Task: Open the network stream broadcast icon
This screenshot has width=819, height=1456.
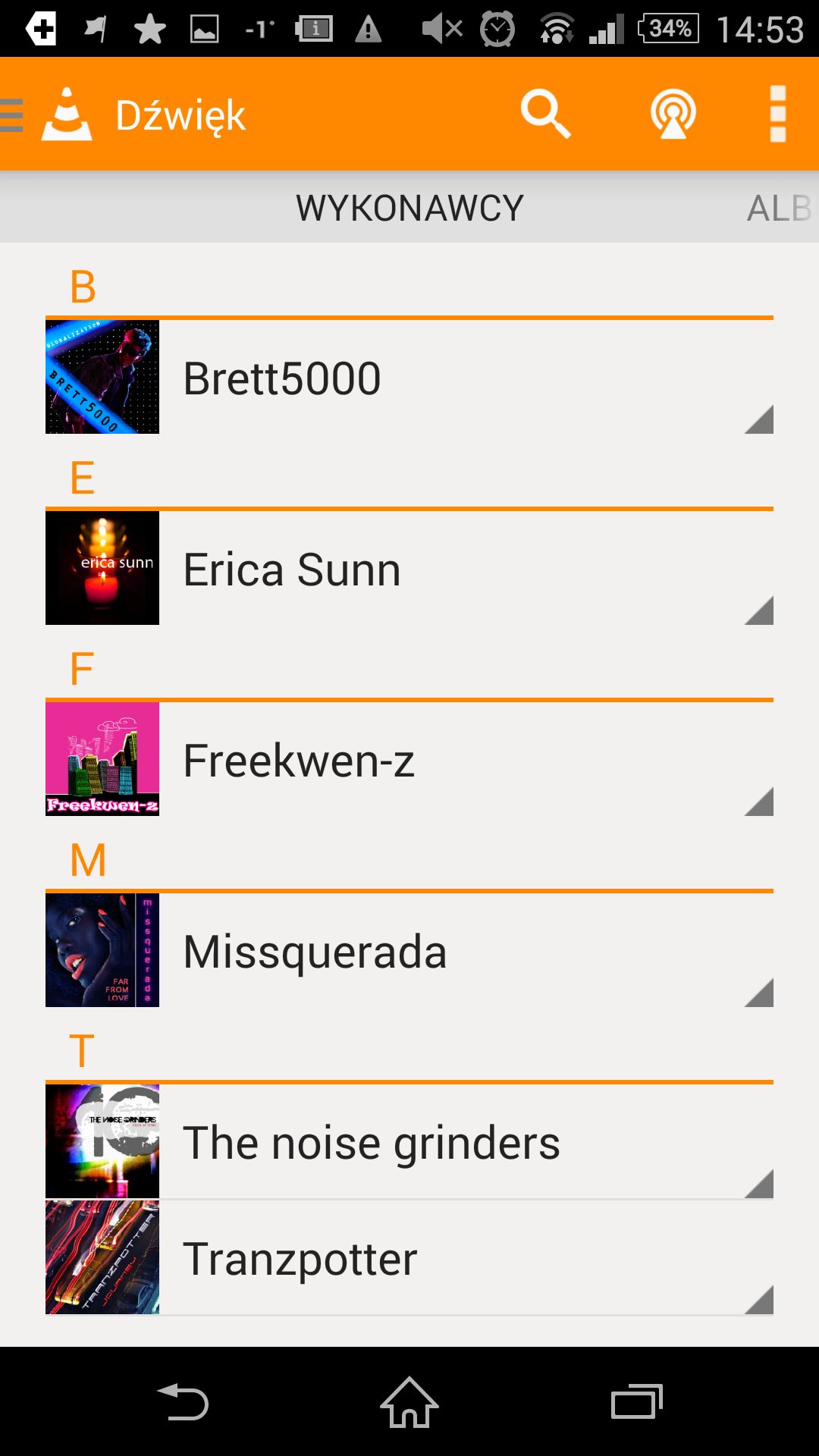Action: point(673,114)
